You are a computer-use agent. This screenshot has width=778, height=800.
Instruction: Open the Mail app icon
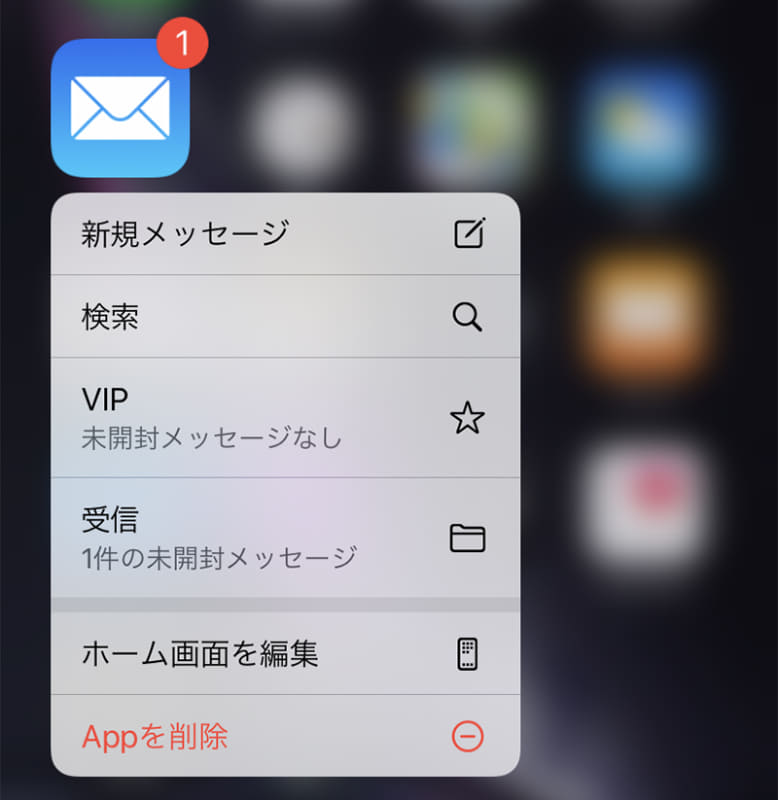click(x=120, y=108)
